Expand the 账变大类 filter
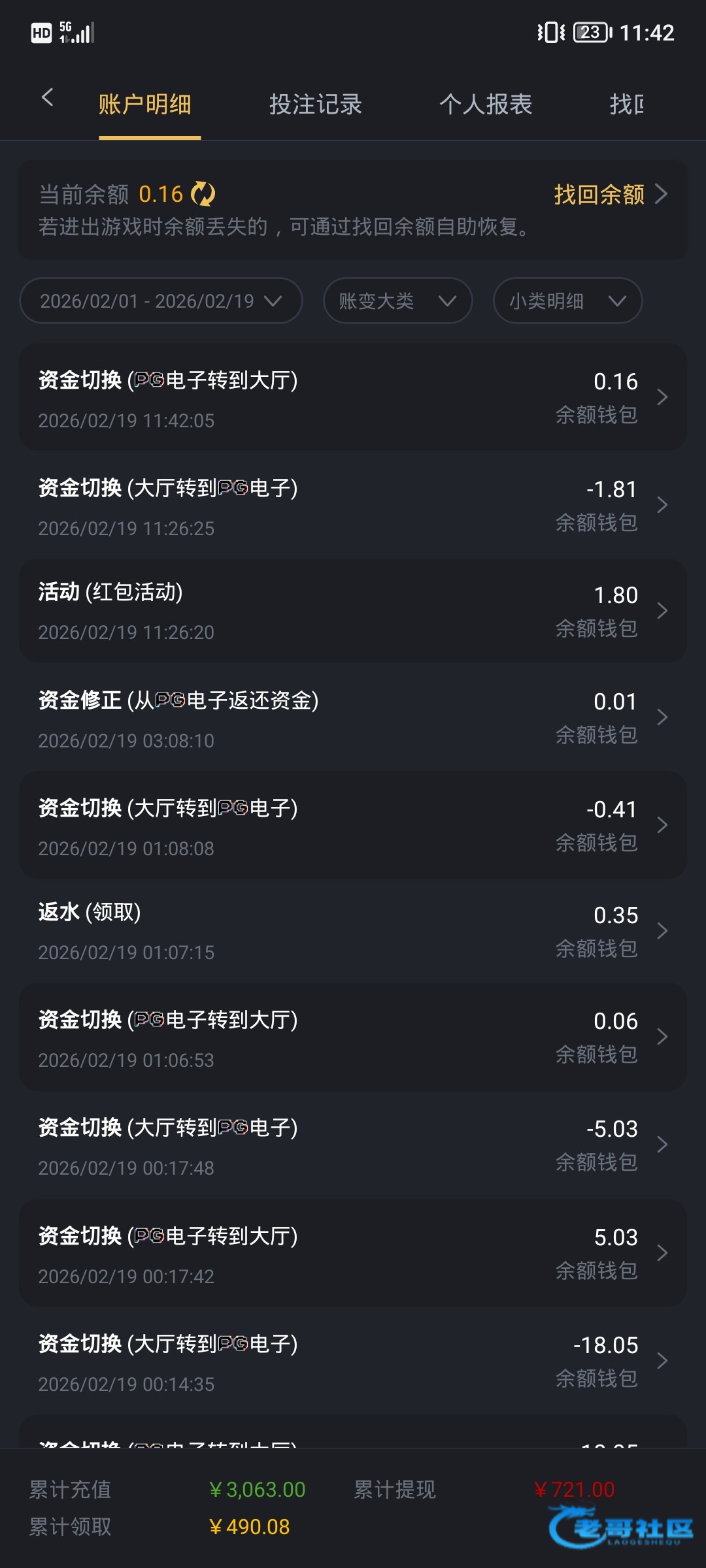This screenshot has width=706, height=1568. click(397, 301)
